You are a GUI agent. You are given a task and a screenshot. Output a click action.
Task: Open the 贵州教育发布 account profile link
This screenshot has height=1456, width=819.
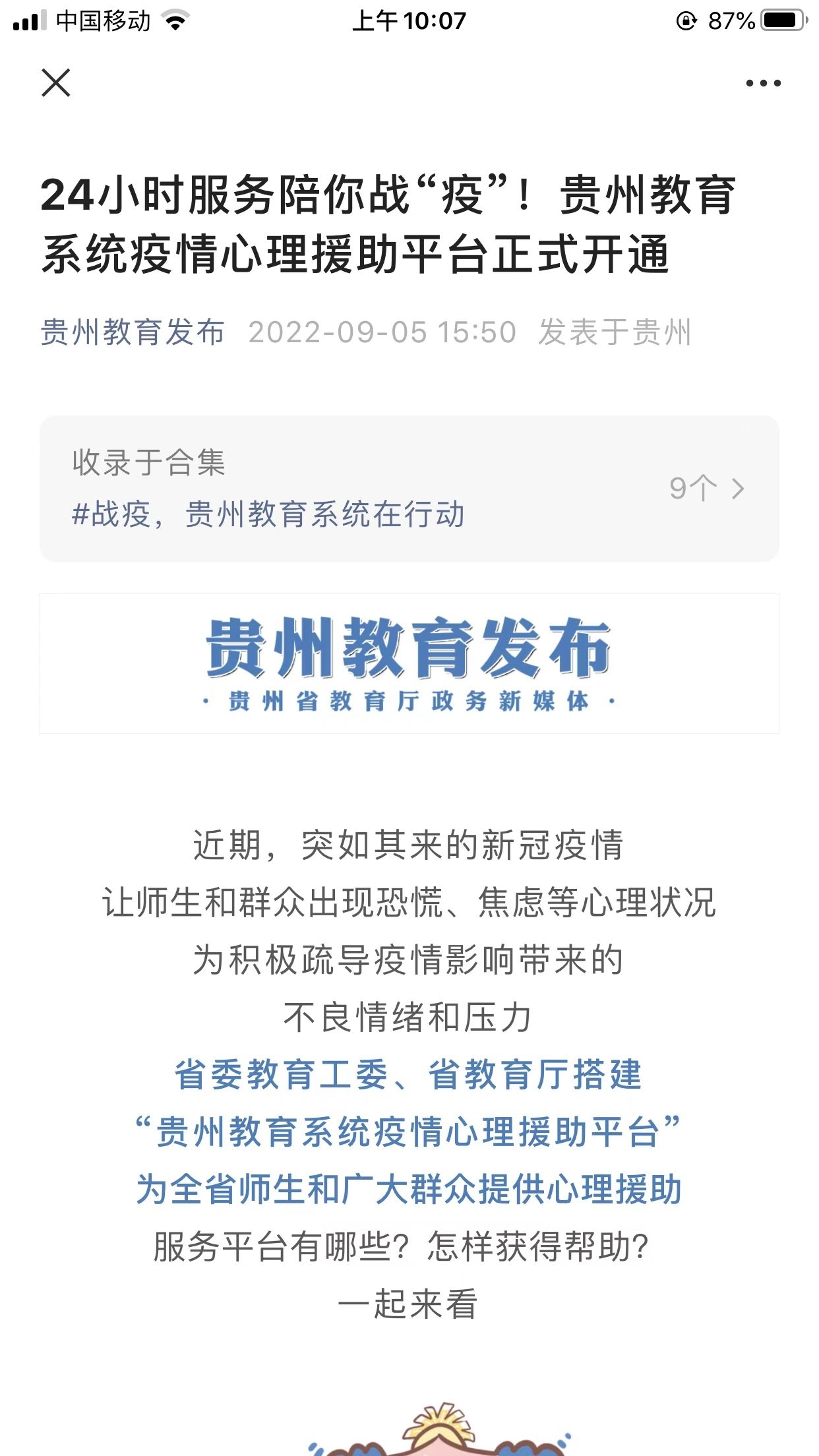pyautogui.click(x=133, y=332)
